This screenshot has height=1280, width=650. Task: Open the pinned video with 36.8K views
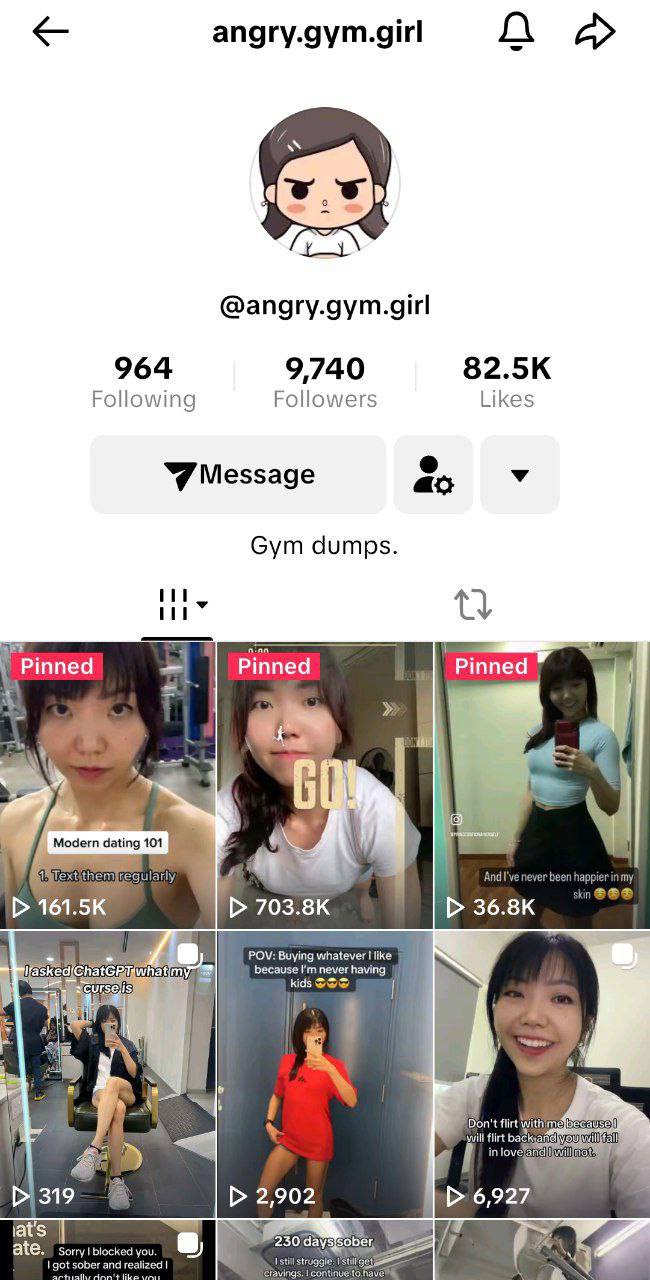click(541, 785)
